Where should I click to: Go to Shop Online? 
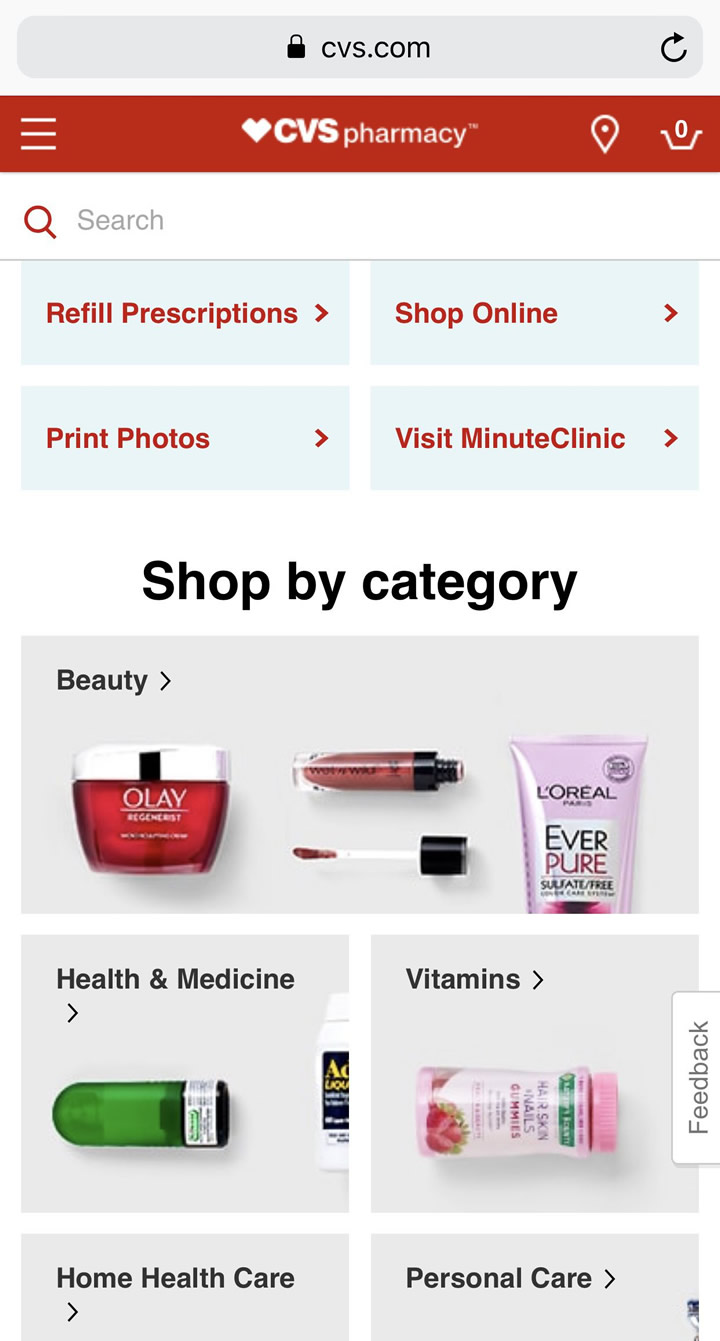[x=534, y=313]
